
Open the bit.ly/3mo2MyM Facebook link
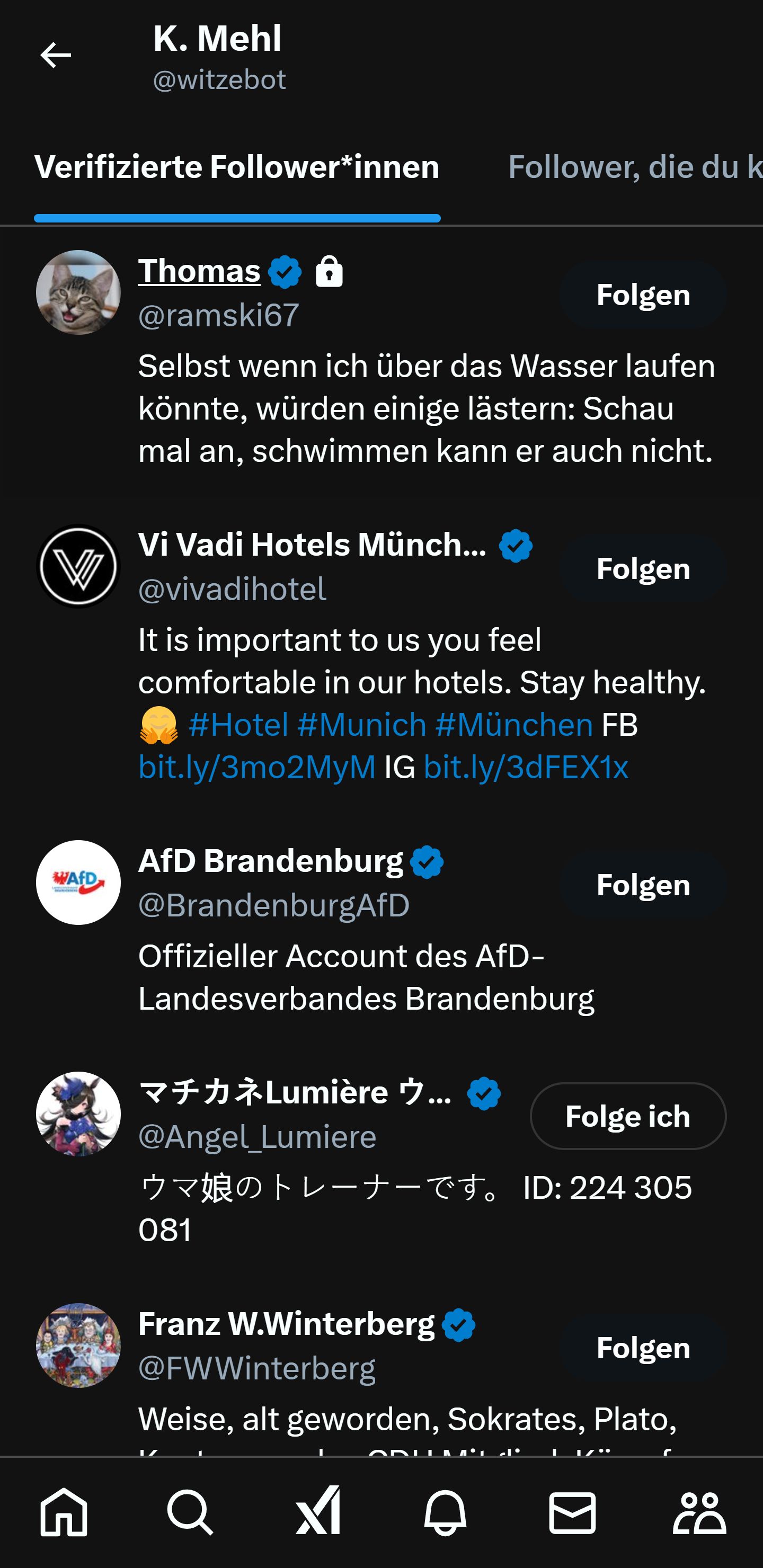click(x=256, y=767)
